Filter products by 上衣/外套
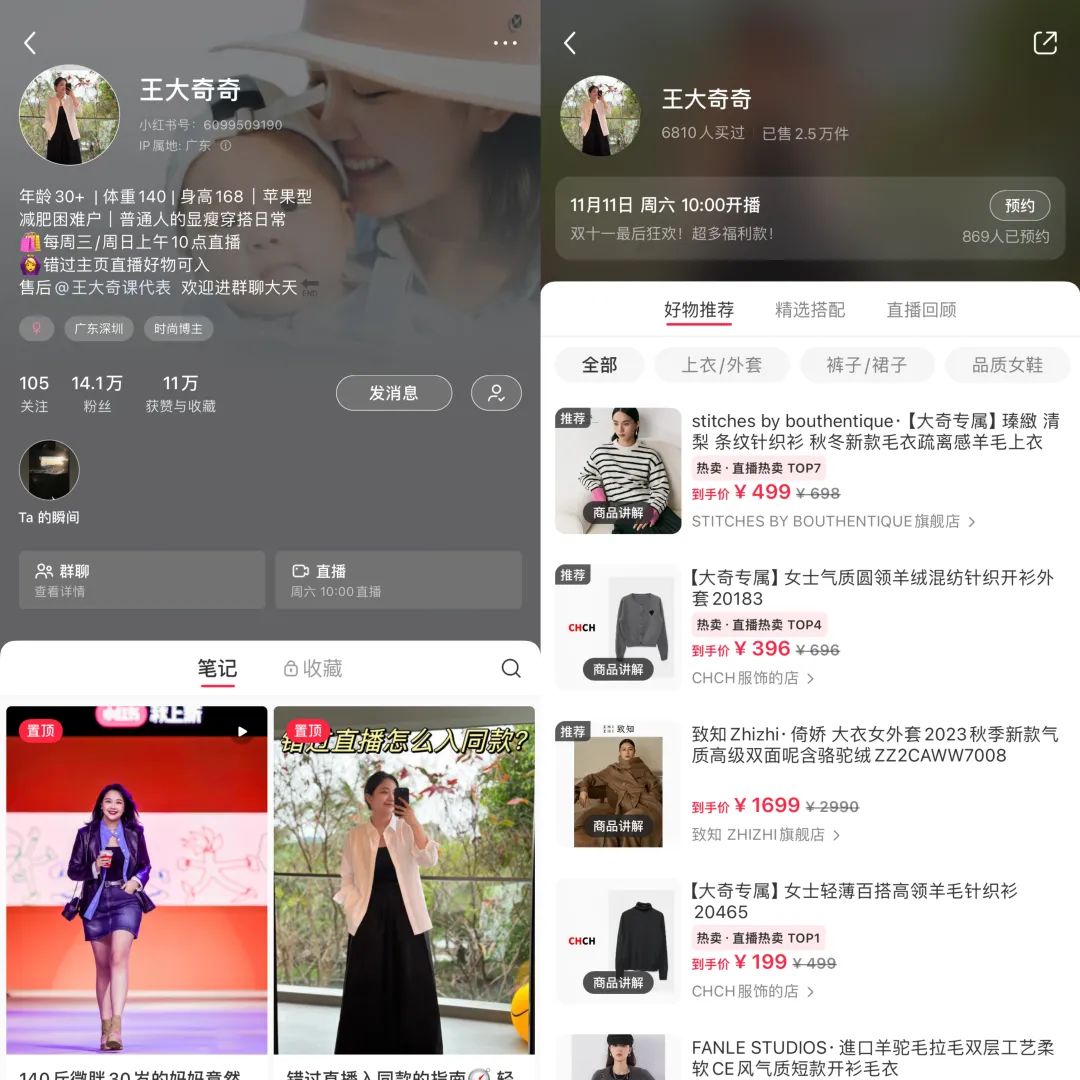 pos(721,365)
